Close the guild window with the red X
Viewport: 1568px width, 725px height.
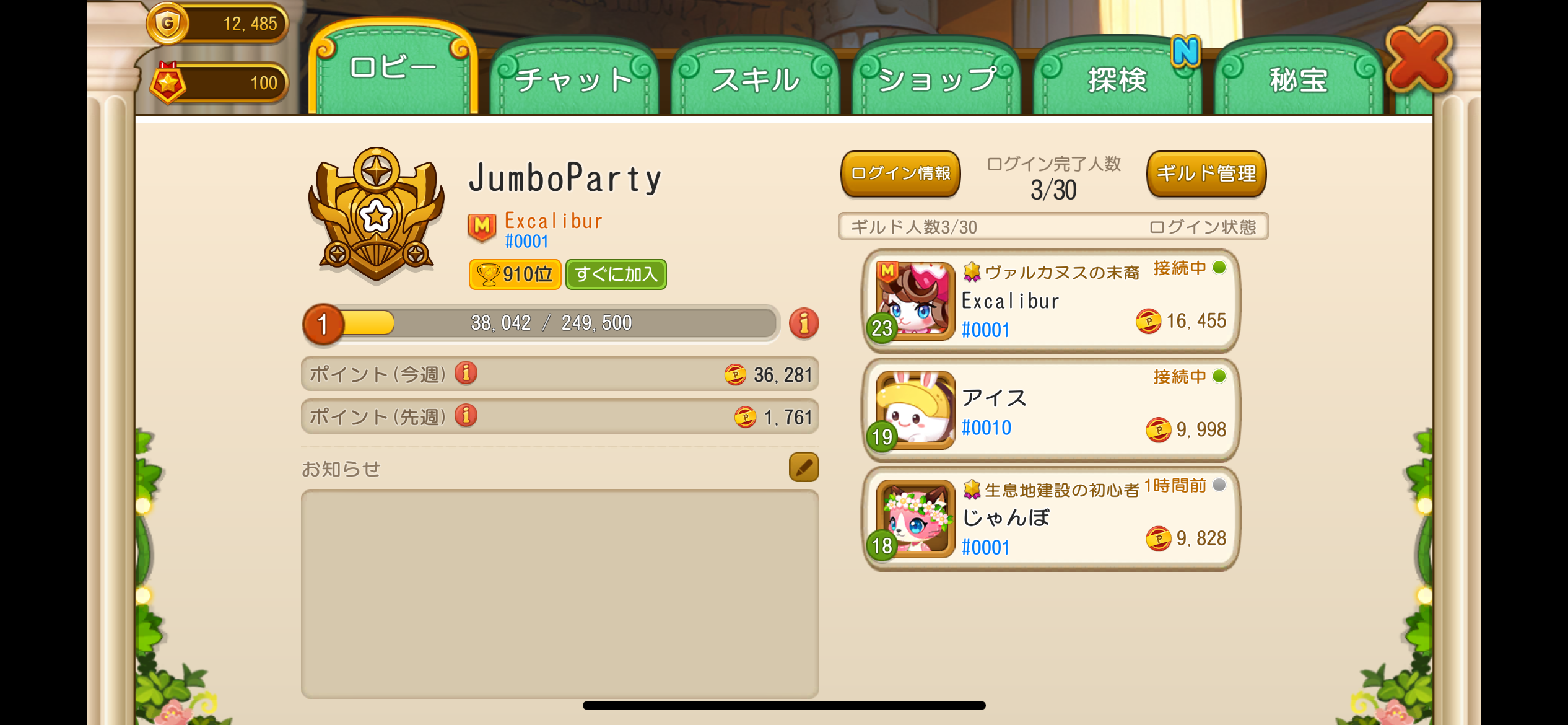point(1418,59)
